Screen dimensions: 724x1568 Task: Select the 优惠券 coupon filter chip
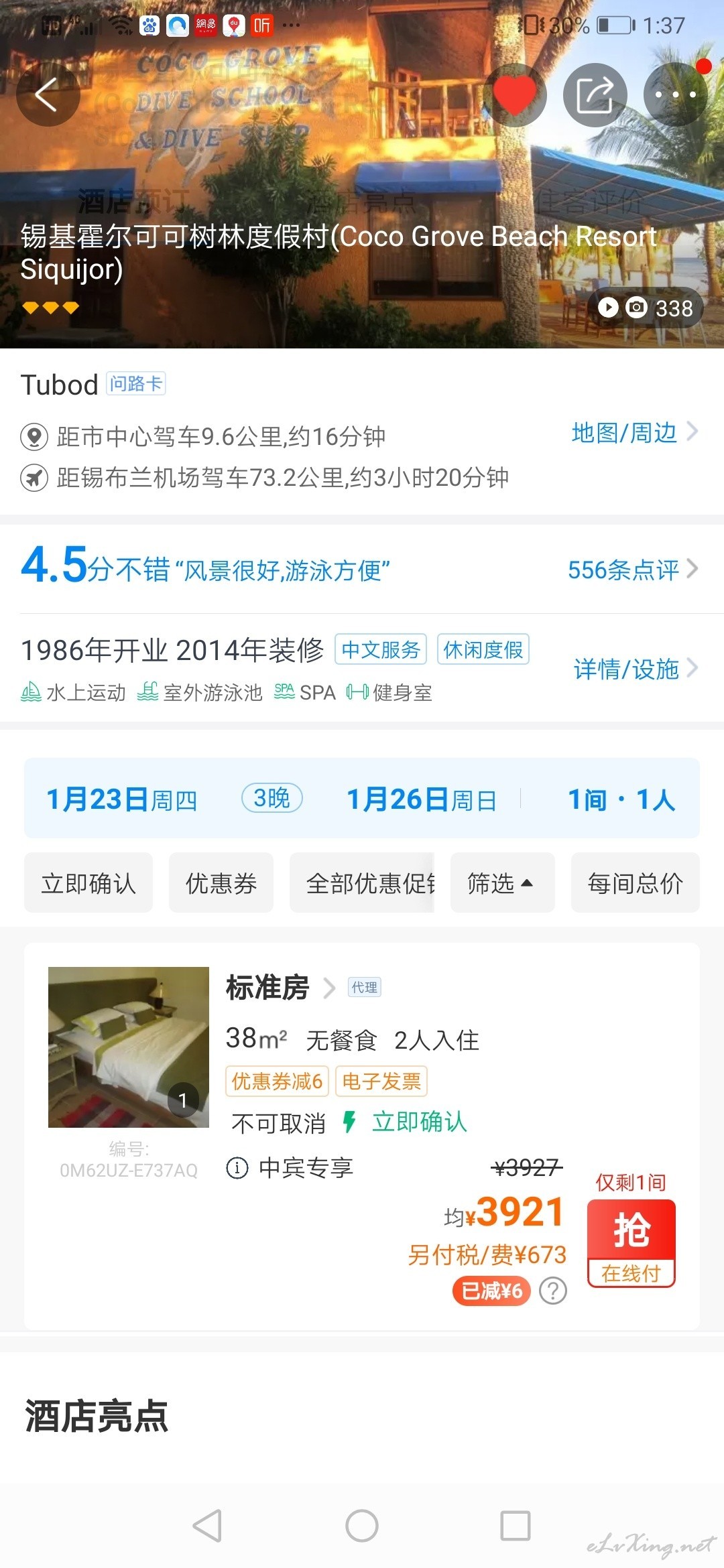221,883
